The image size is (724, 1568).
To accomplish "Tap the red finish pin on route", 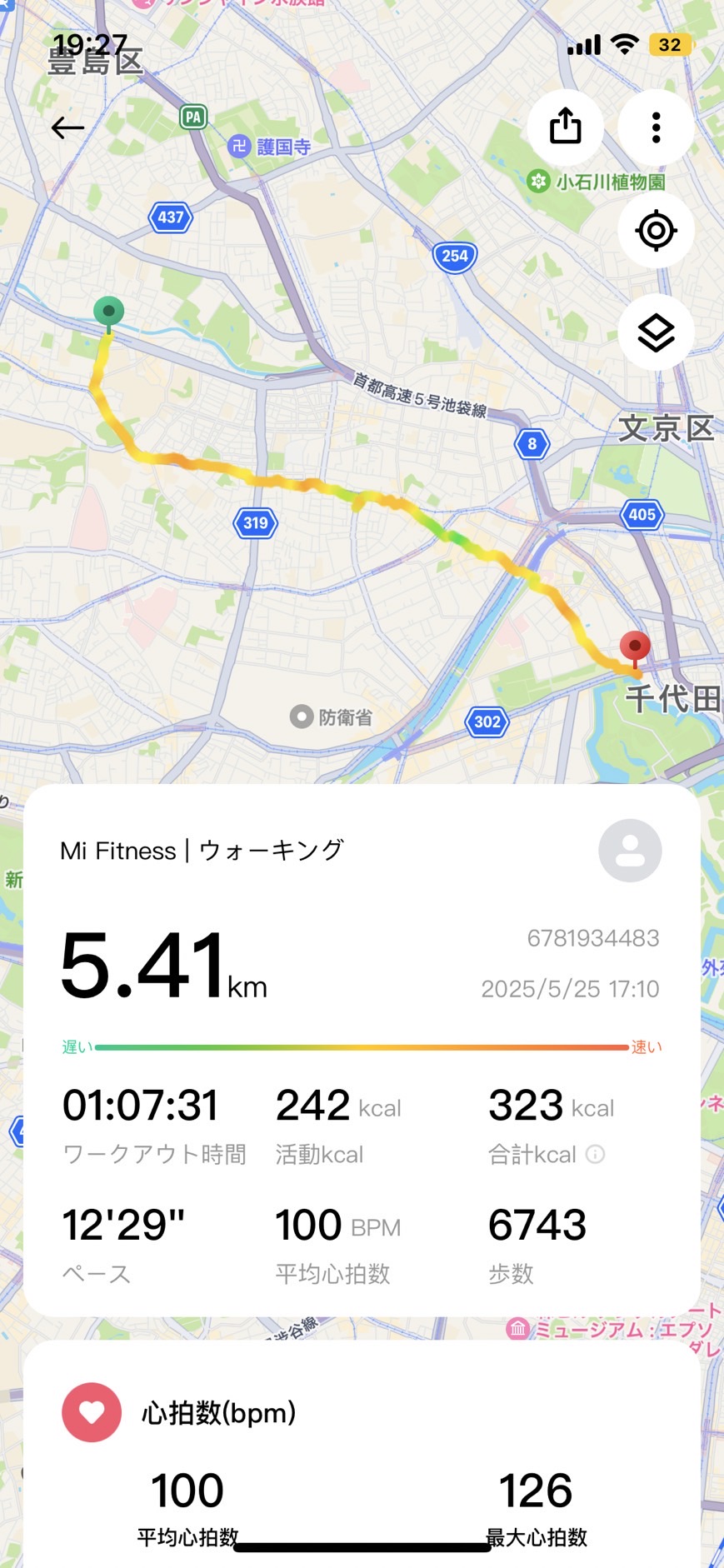I will coord(635,647).
